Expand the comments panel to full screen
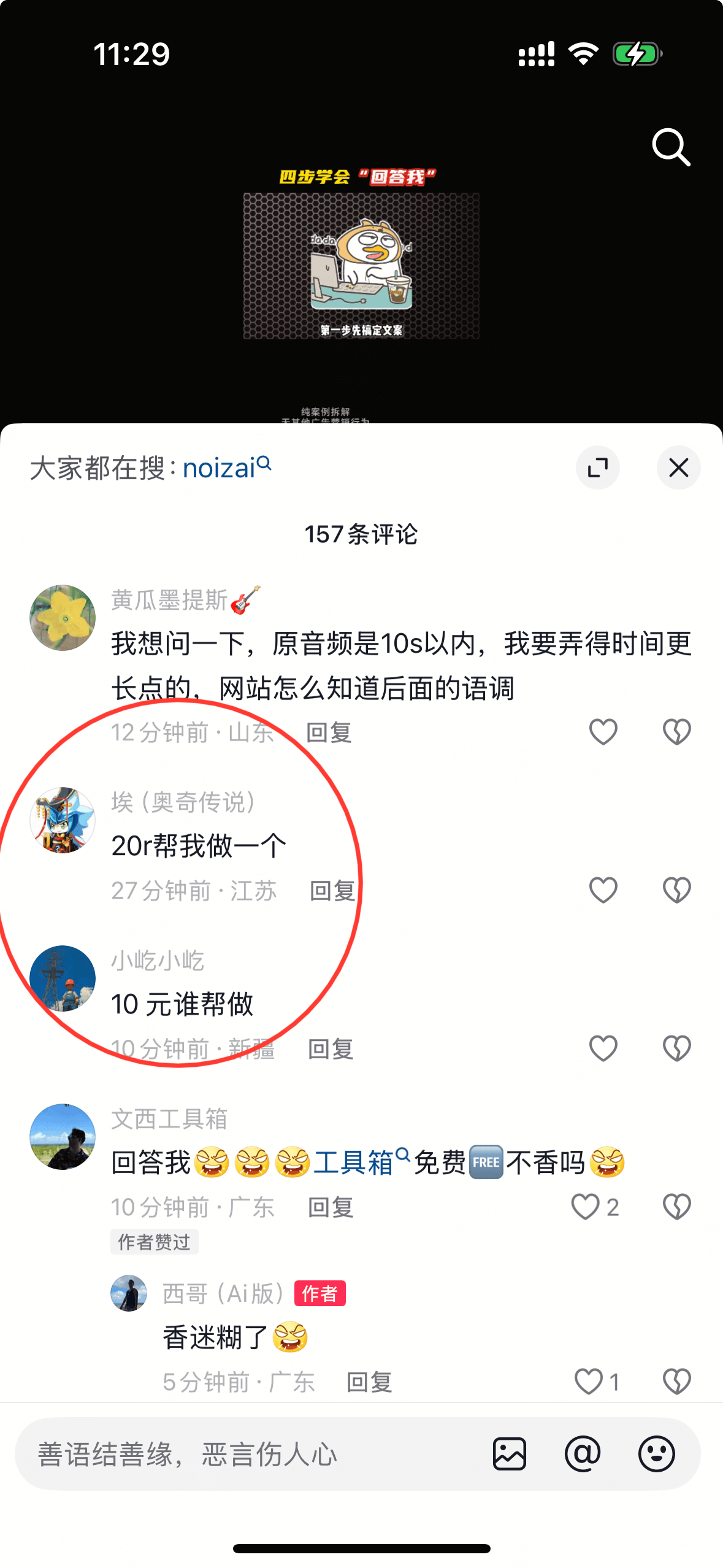This screenshot has width=723, height=1568. click(597, 468)
